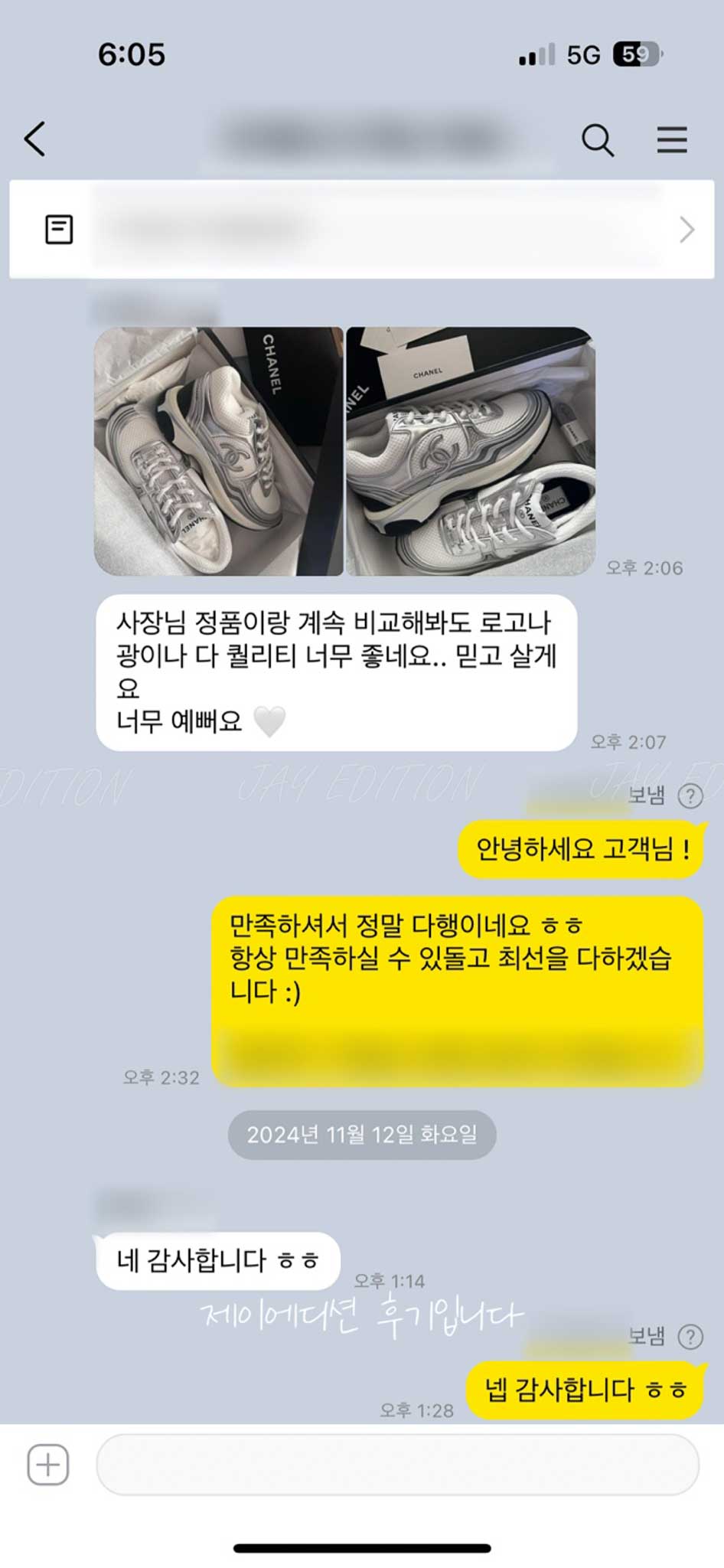
Task: Search within this conversation
Action: pyautogui.click(x=597, y=140)
